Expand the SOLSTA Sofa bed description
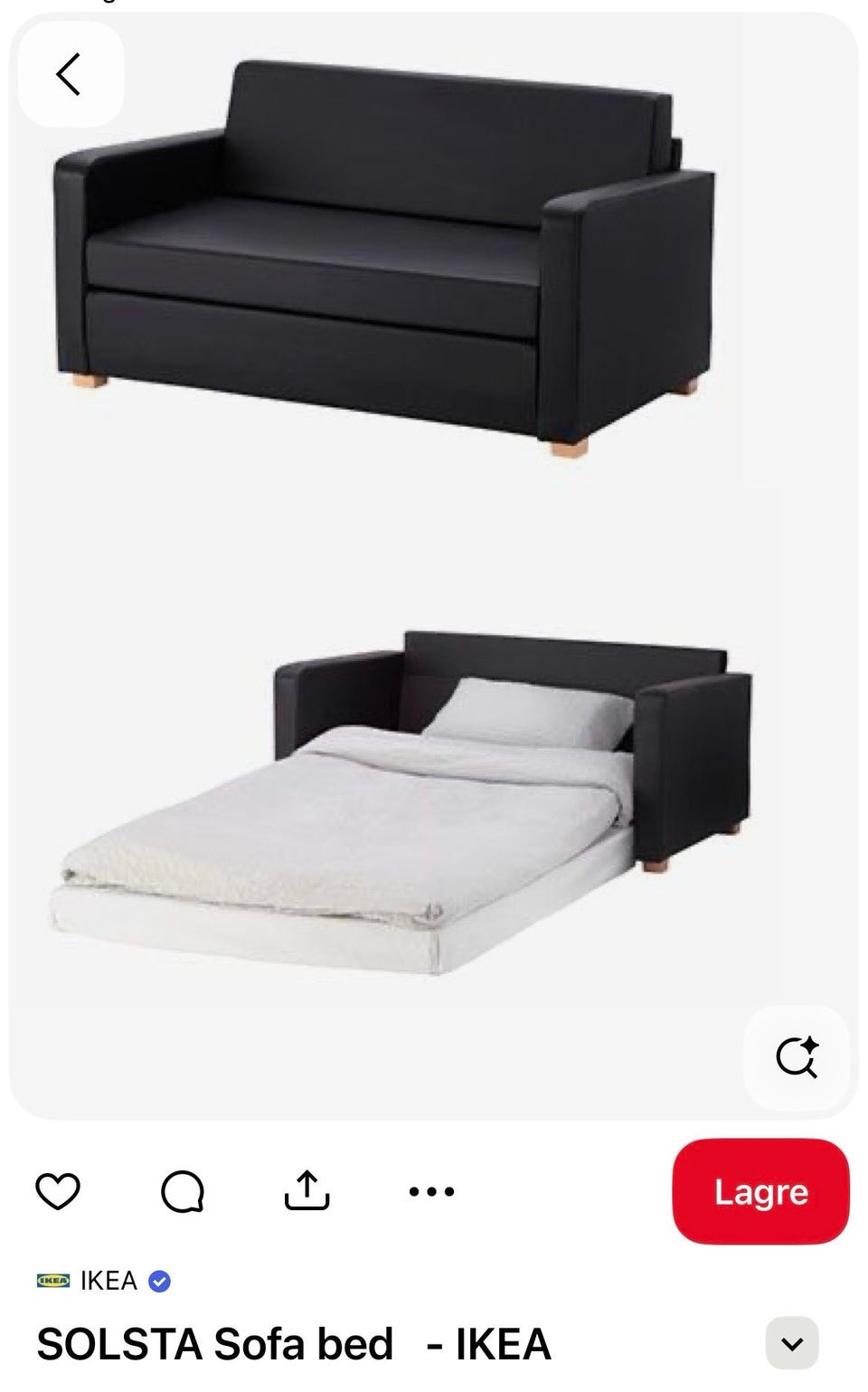 point(792,1344)
